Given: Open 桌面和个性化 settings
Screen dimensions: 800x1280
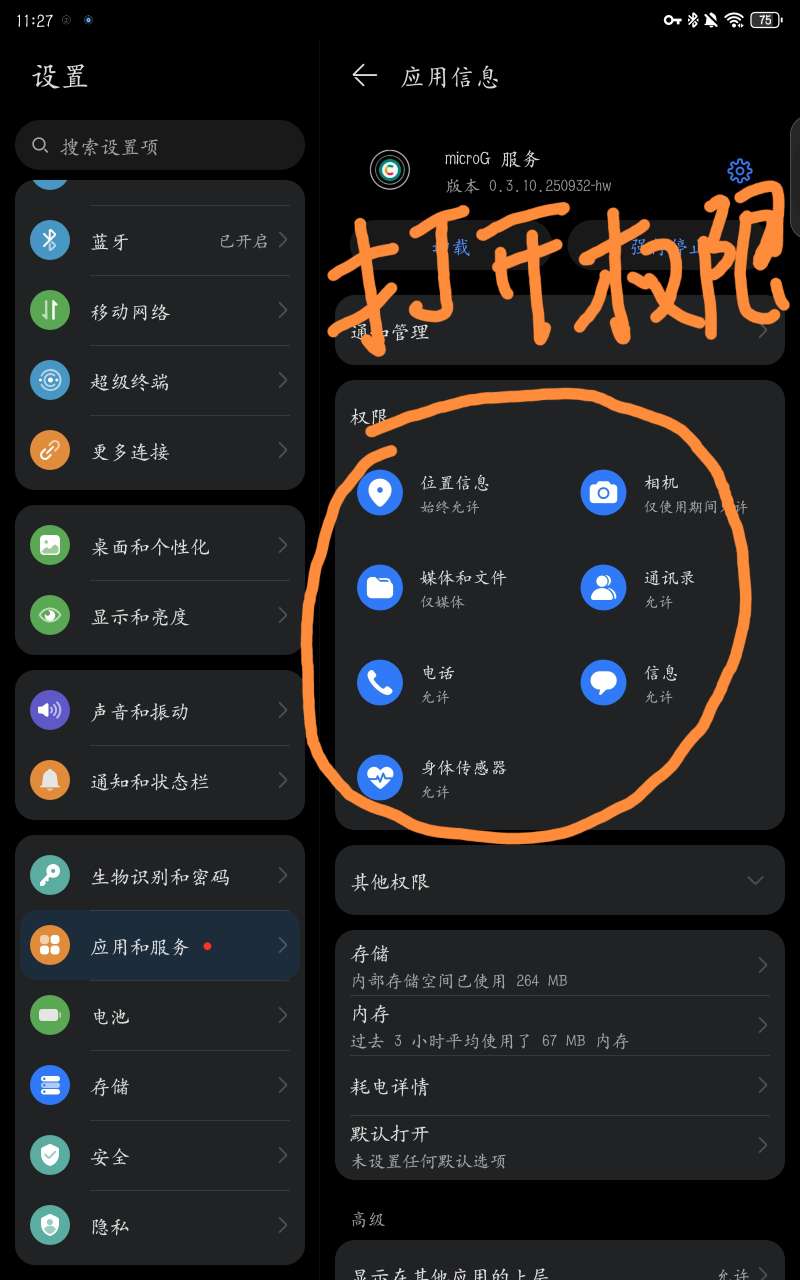Looking at the screenshot, I should click(160, 546).
